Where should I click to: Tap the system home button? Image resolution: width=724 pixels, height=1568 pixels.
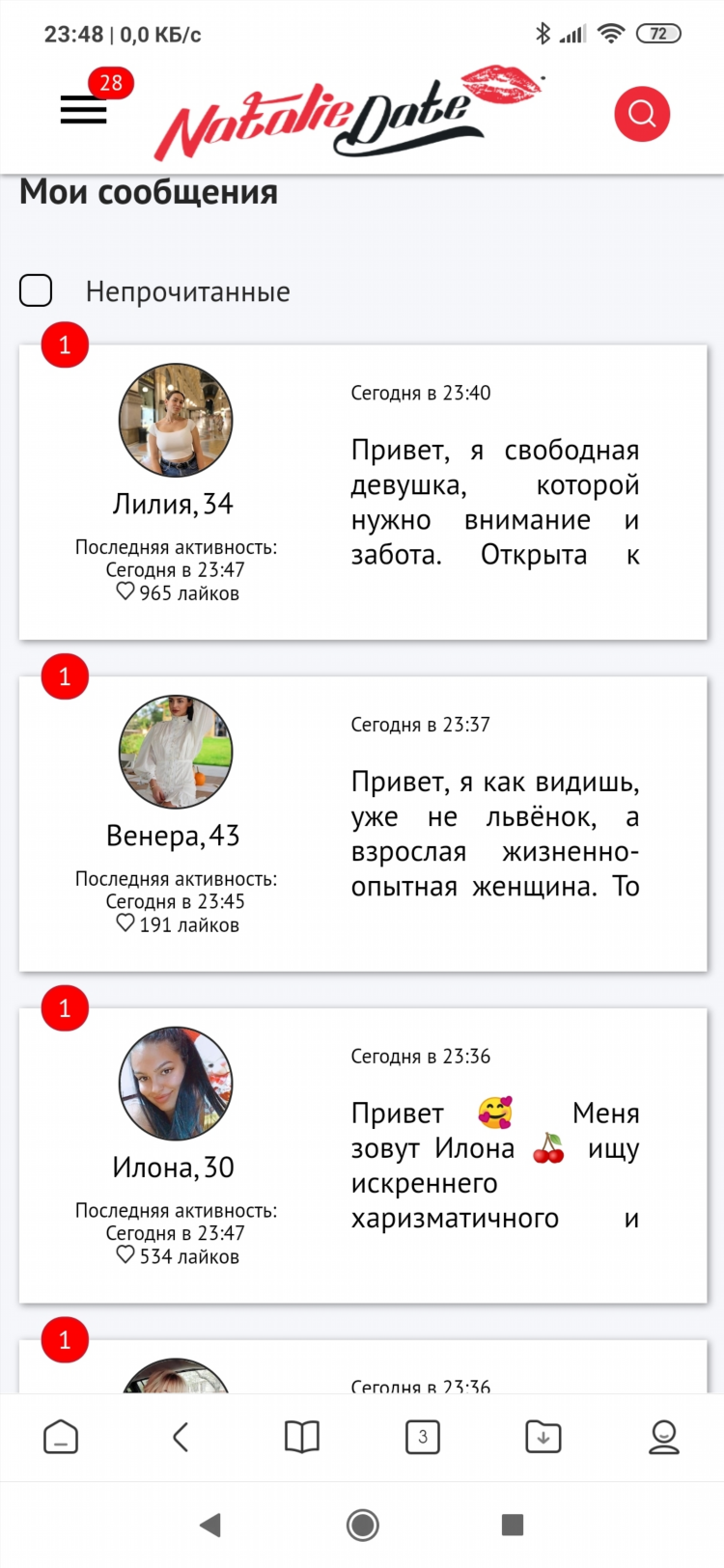click(363, 1525)
